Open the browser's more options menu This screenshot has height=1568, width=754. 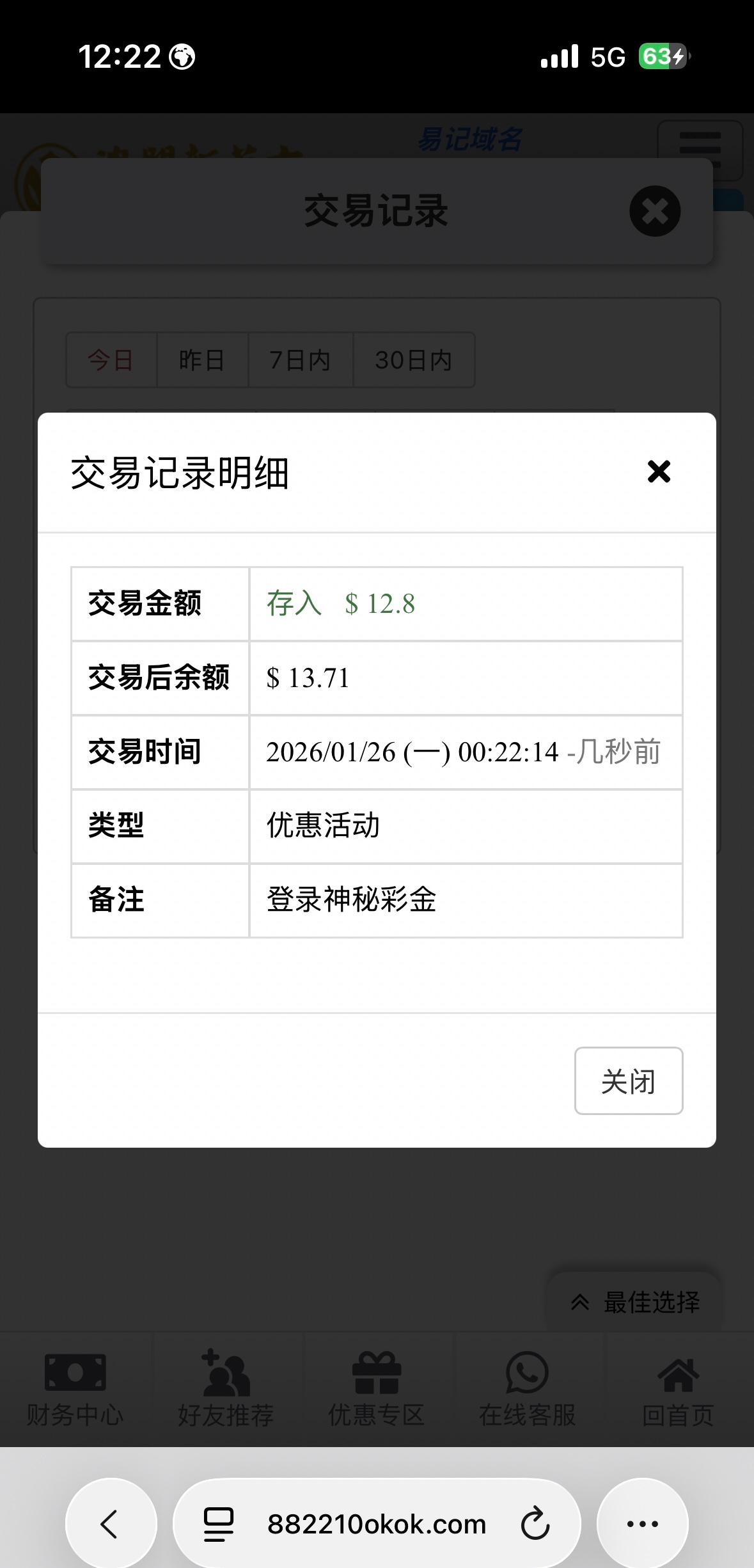point(642,1524)
